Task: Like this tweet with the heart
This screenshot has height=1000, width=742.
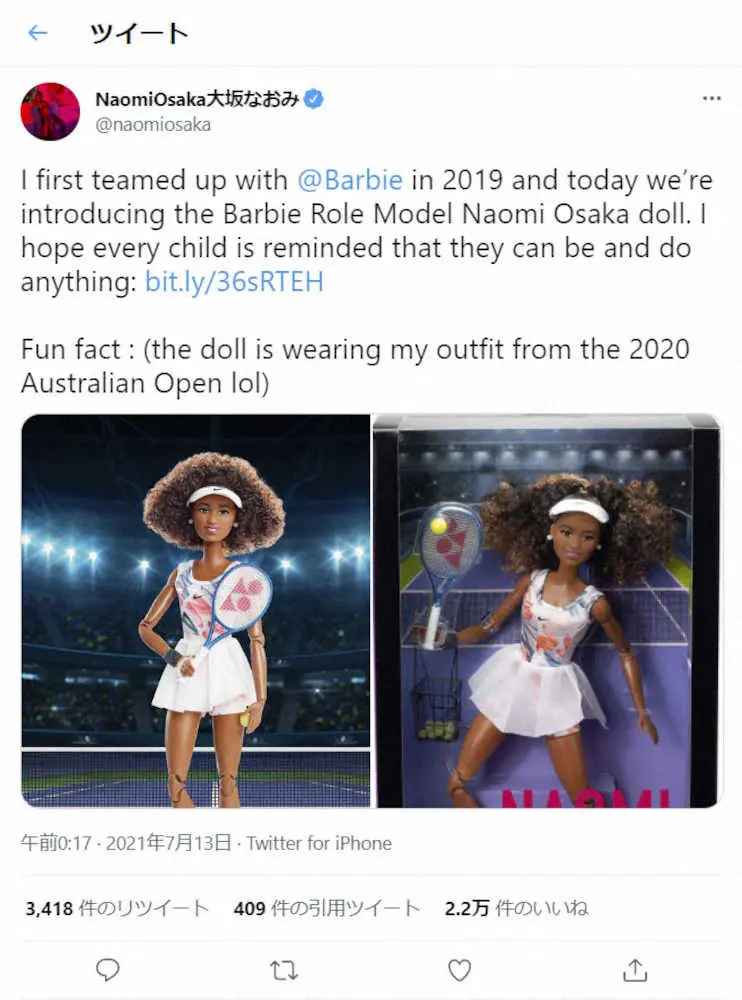Action: point(459,969)
